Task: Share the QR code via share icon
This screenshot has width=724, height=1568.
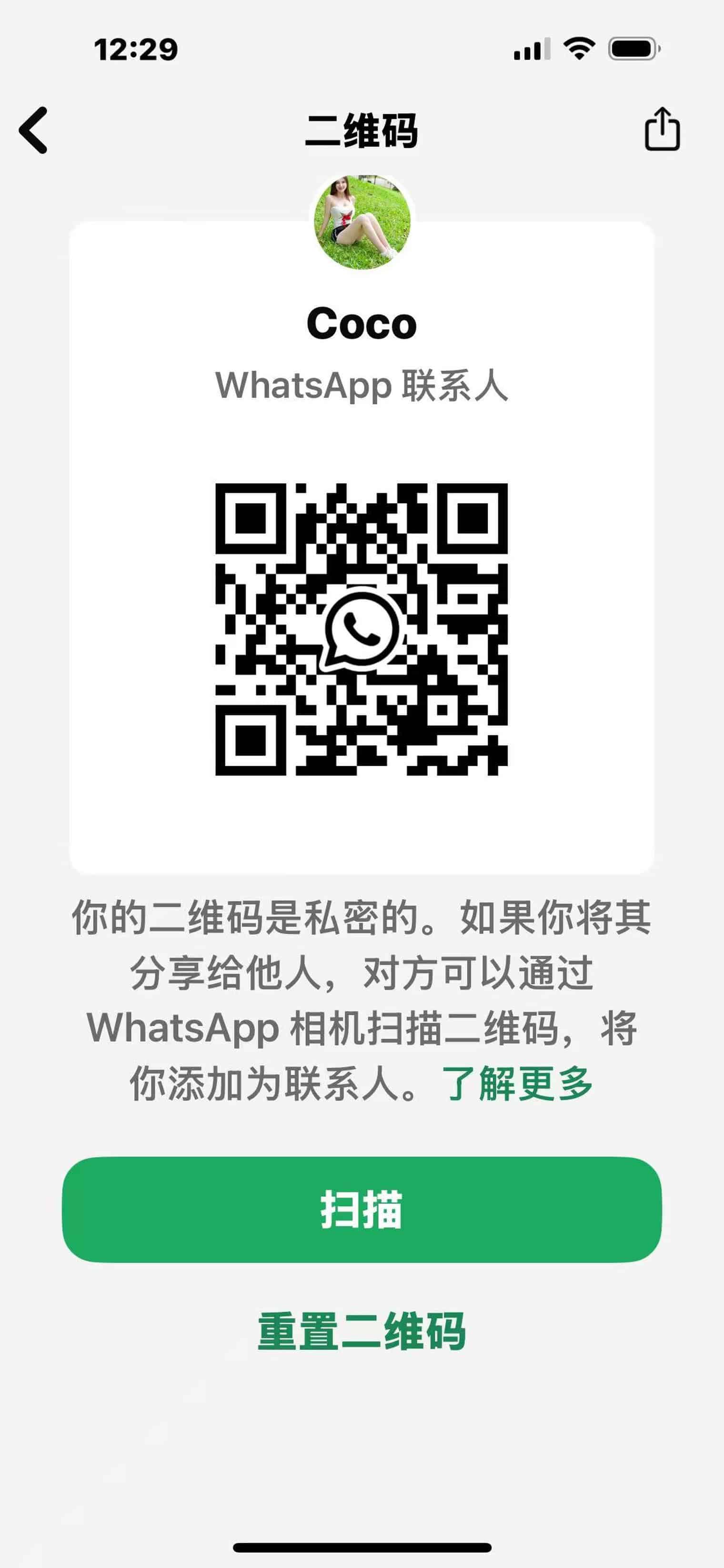Action: coord(662,129)
